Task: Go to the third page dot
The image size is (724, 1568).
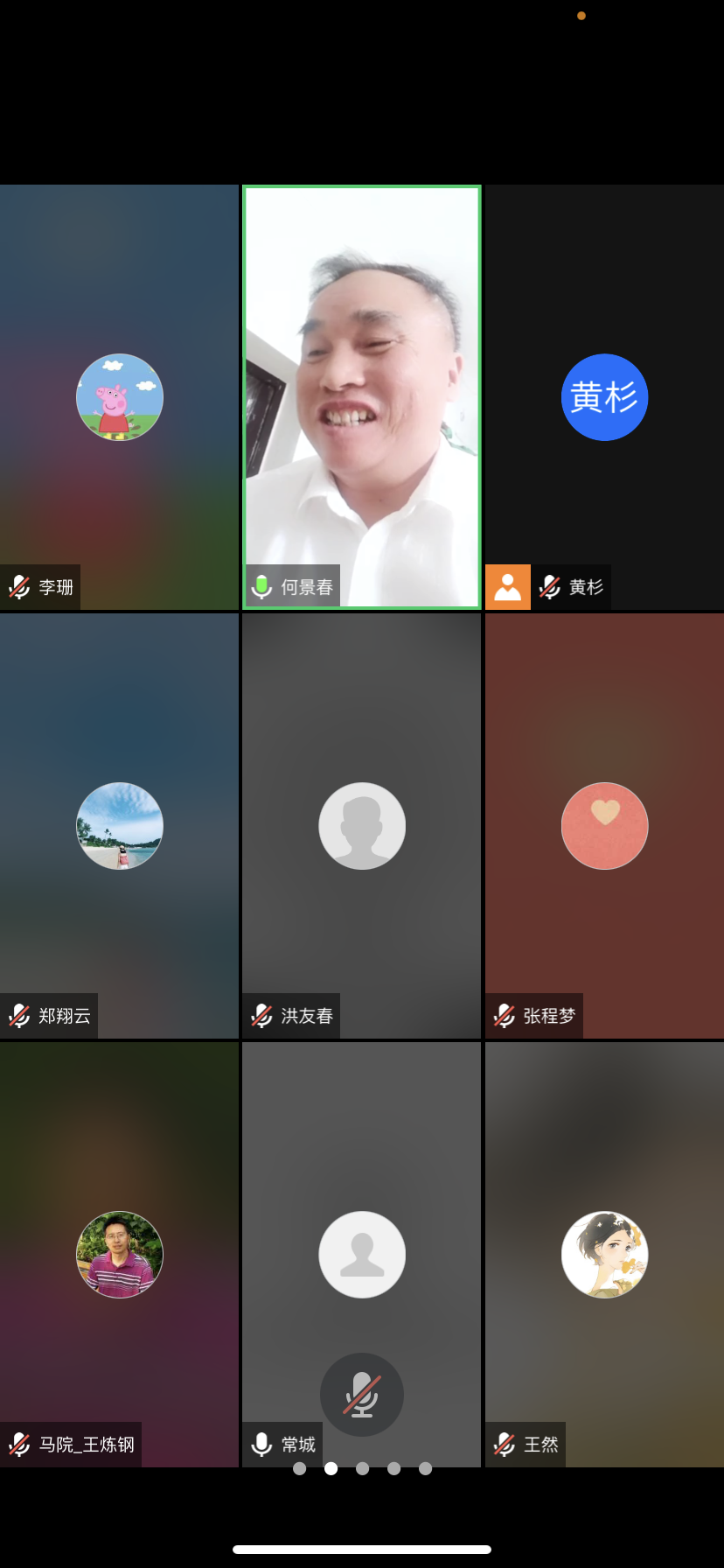Action: pos(362,1469)
